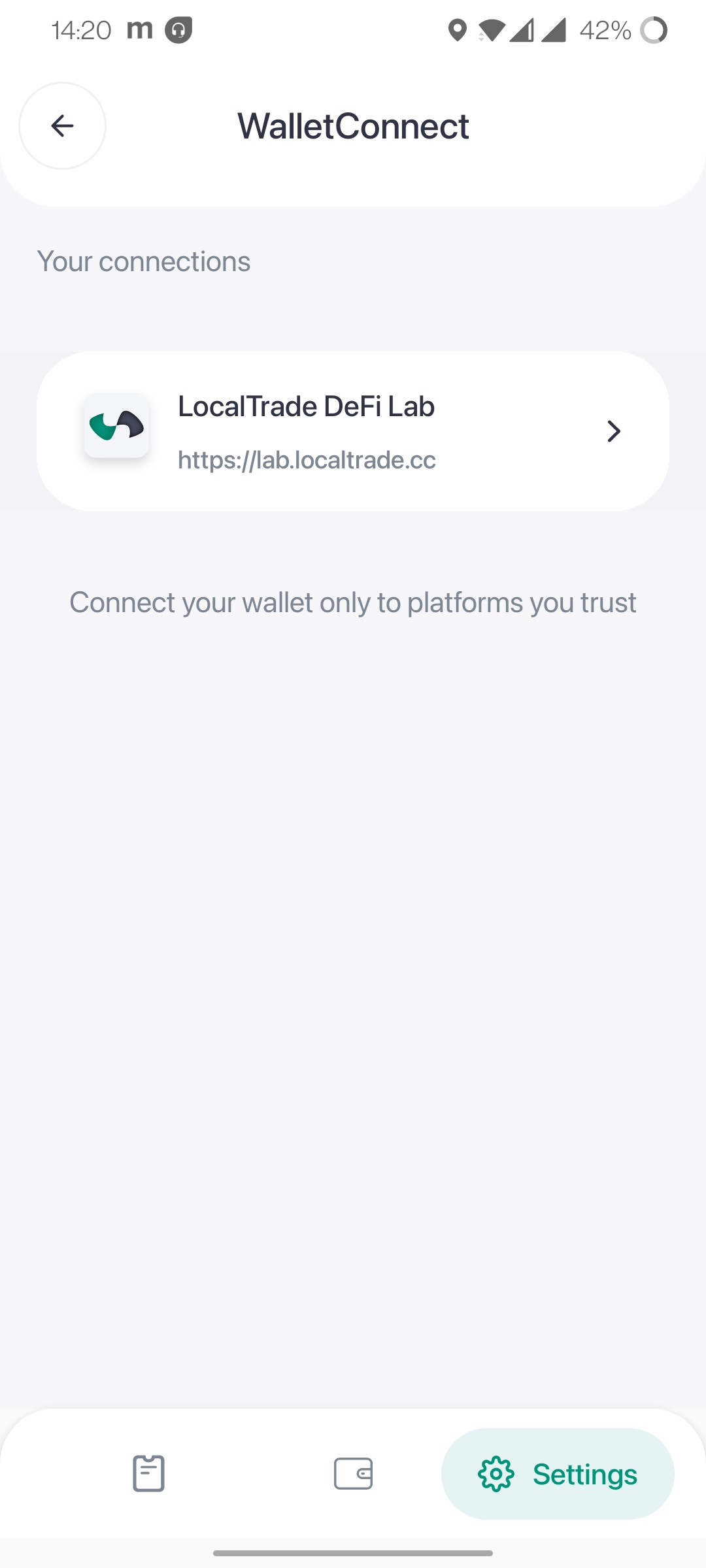Tap the battery percentage indicator
Viewport: 706px width, 1568px height.
[605, 30]
